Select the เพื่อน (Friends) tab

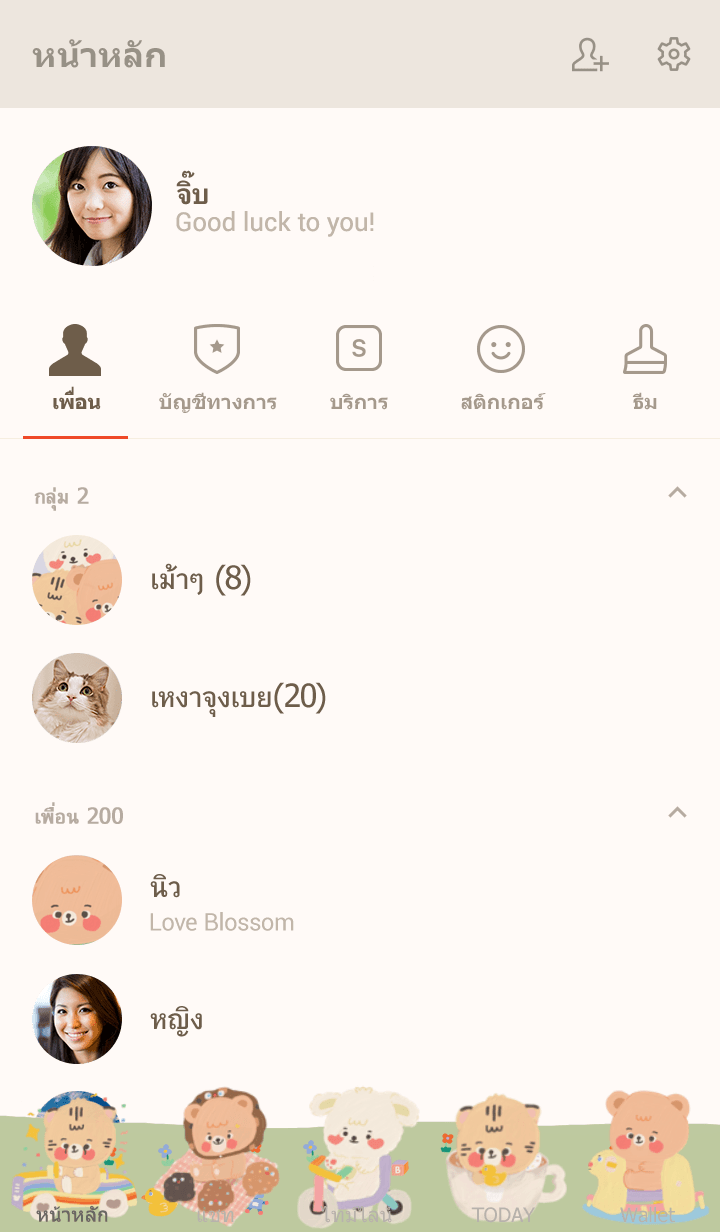pyautogui.click(x=76, y=370)
